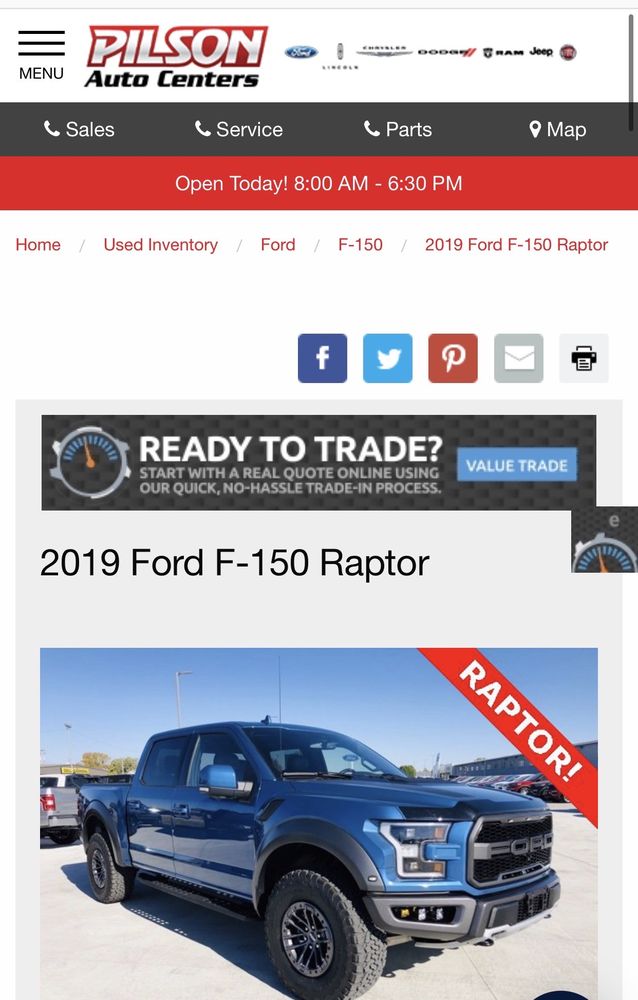
Task: Open Used Inventory breadcrumb
Action: click(160, 245)
